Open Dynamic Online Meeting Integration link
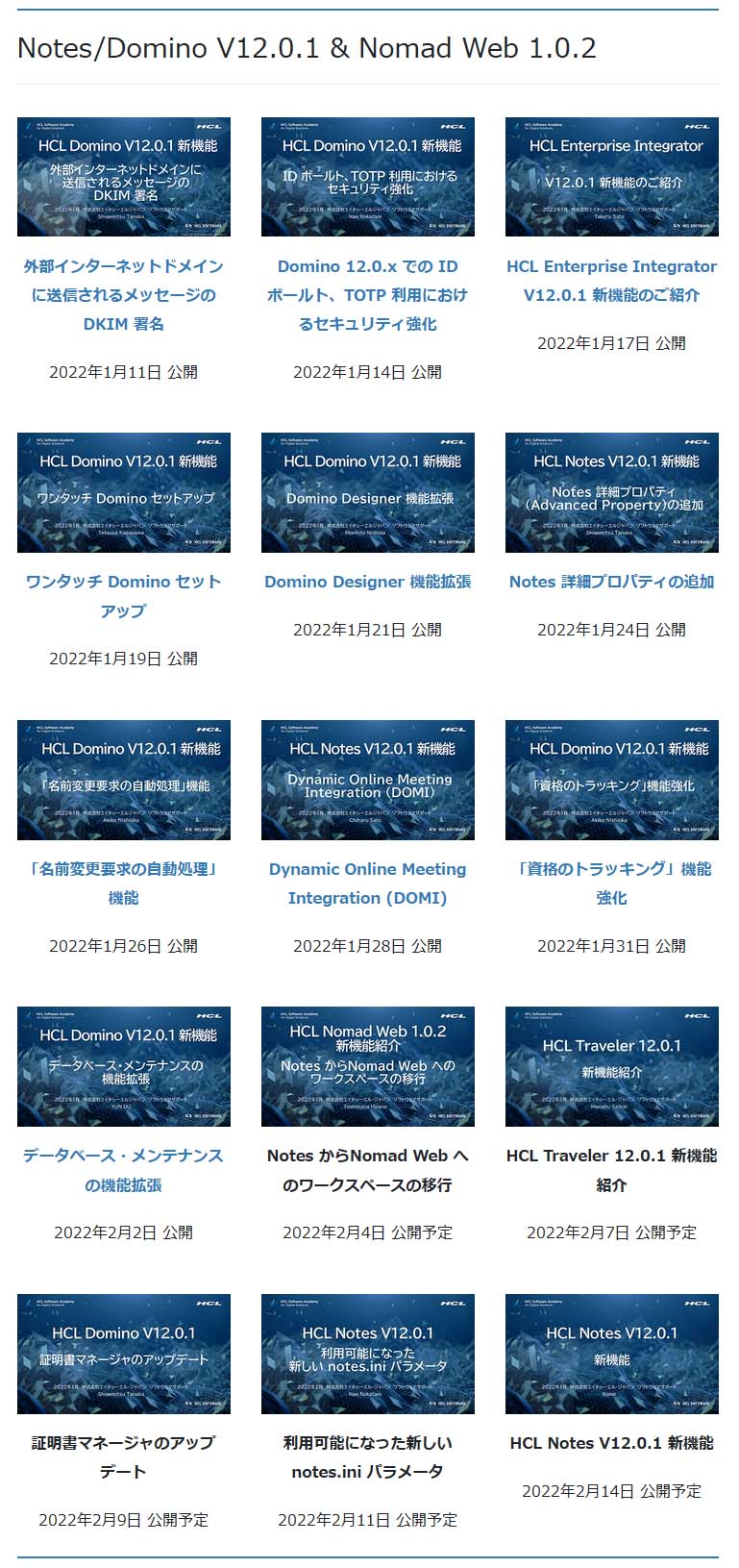Screen dimensions: 739x1568 [367, 883]
